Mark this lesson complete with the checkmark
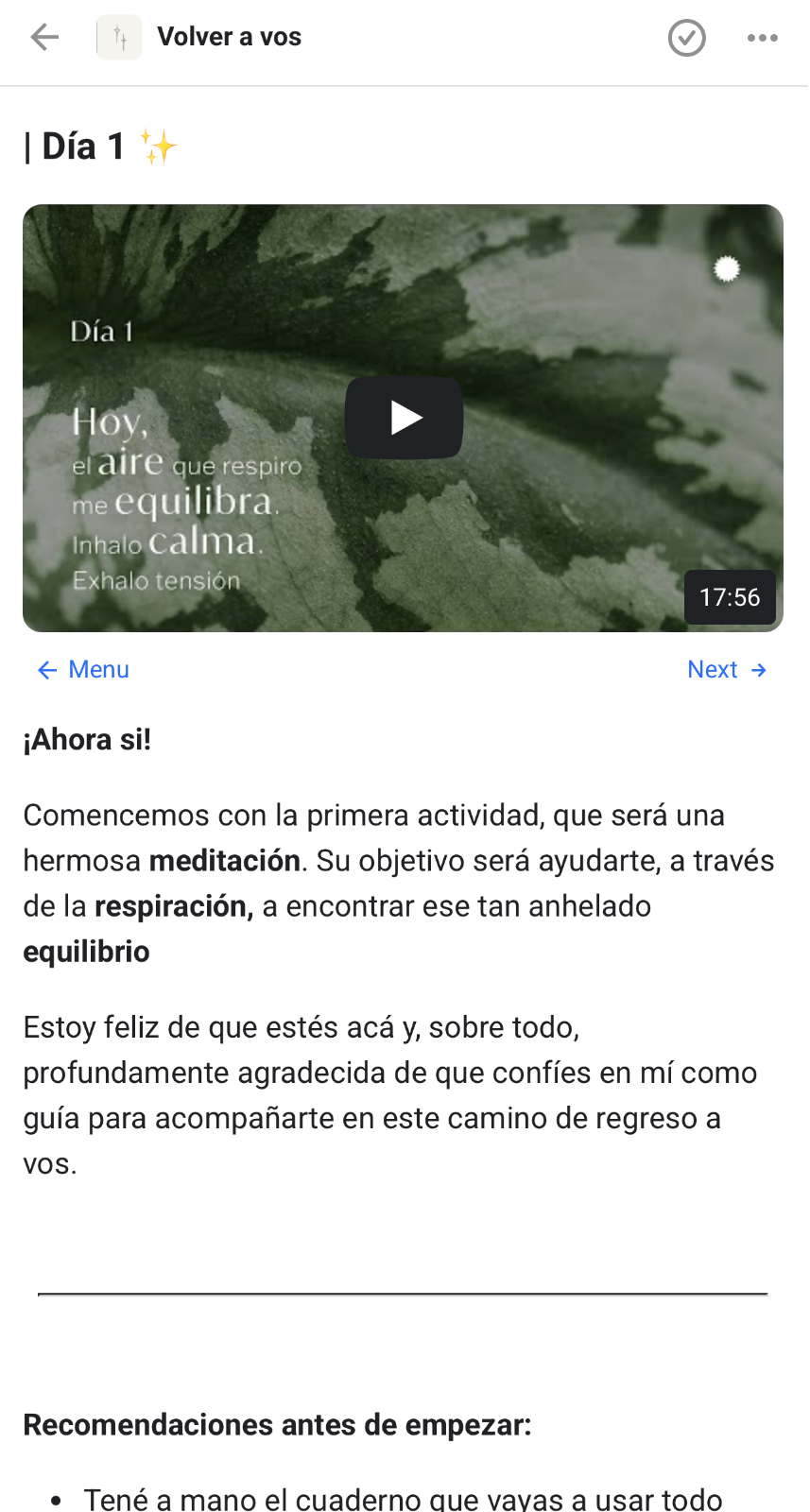Screen dimensions: 810x1512 pos(687,38)
